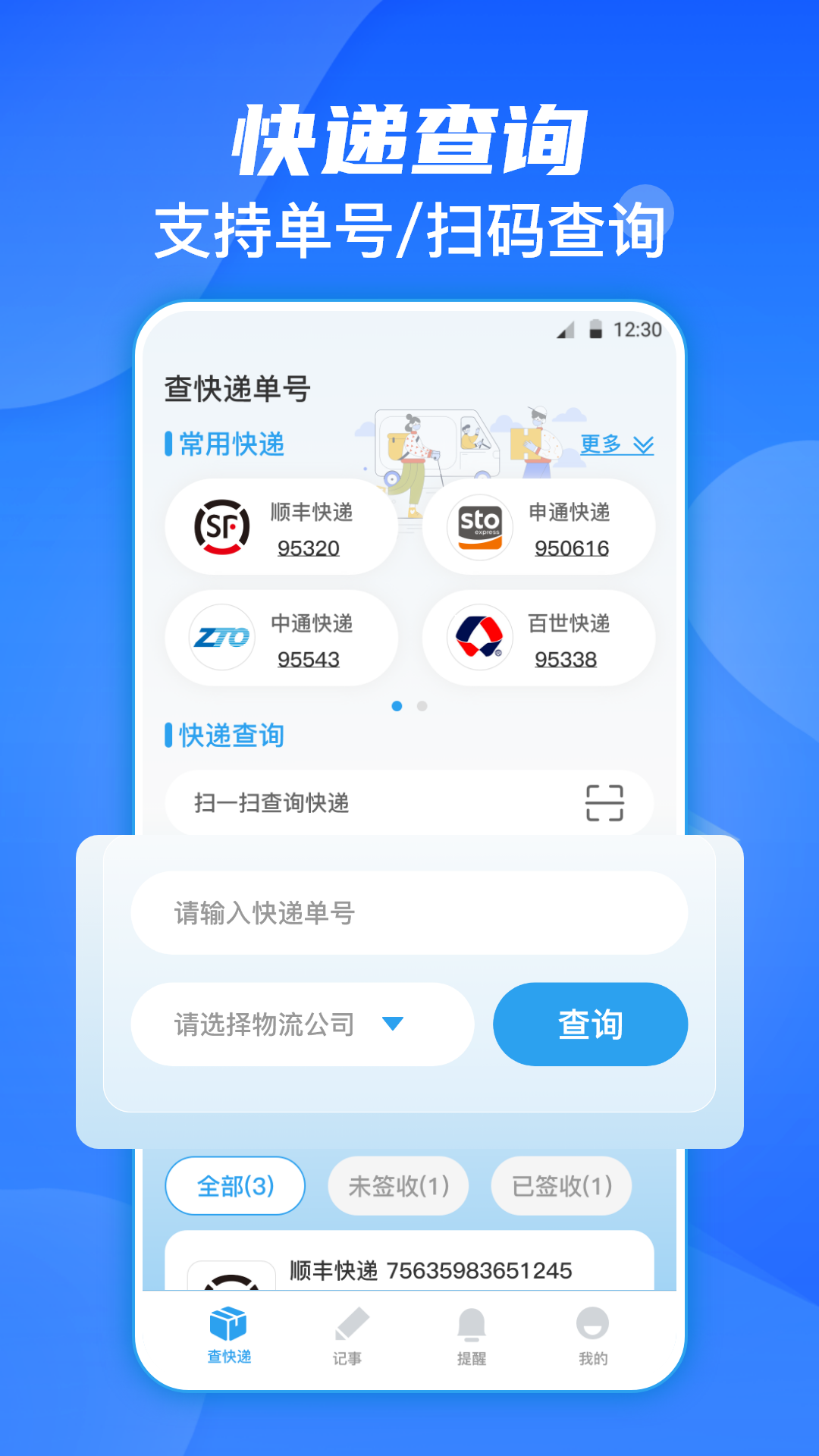
Task: Click the 请输入快递单号 input field
Action: point(409,913)
